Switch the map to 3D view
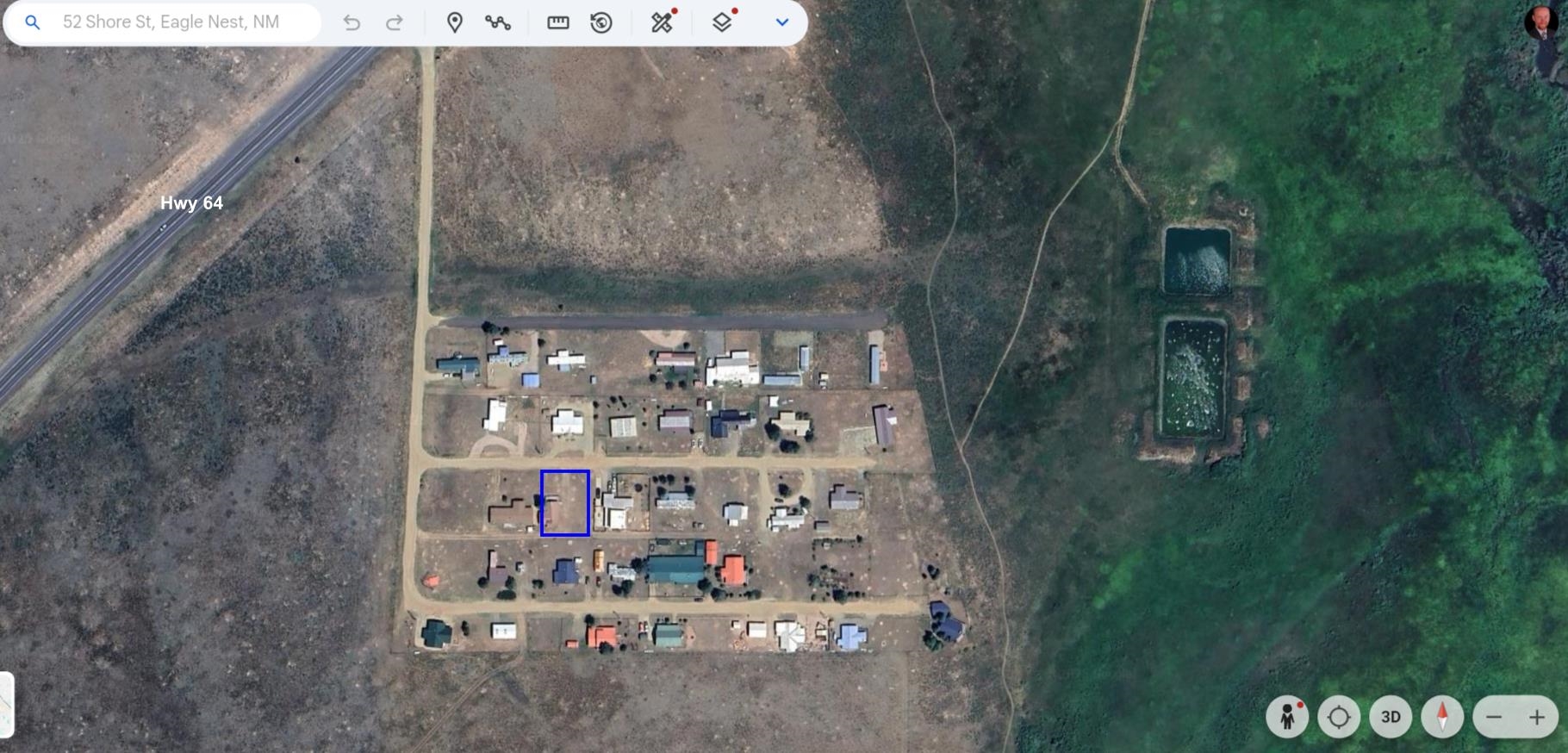The width and height of the screenshot is (1568, 753). point(1391,717)
